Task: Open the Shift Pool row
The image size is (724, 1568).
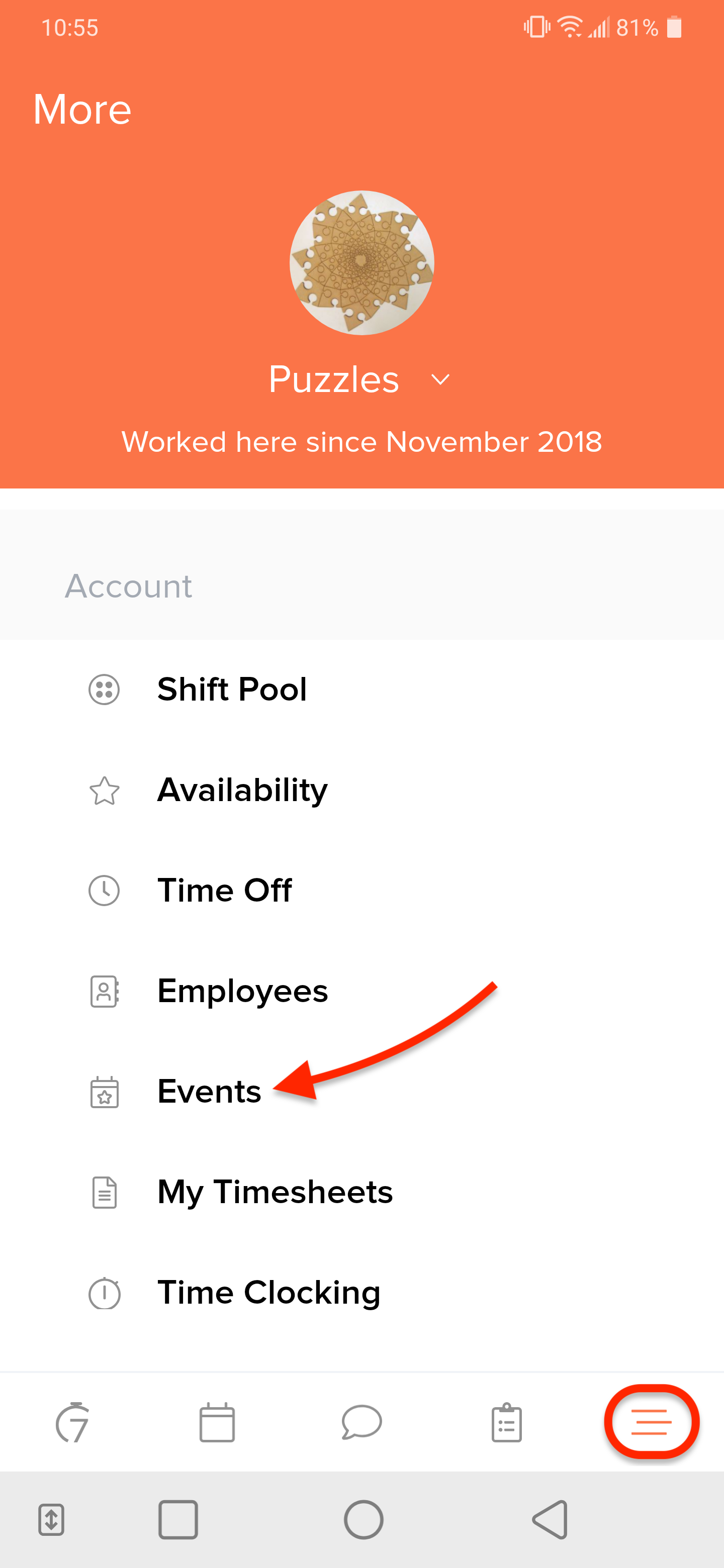Action: [231, 689]
